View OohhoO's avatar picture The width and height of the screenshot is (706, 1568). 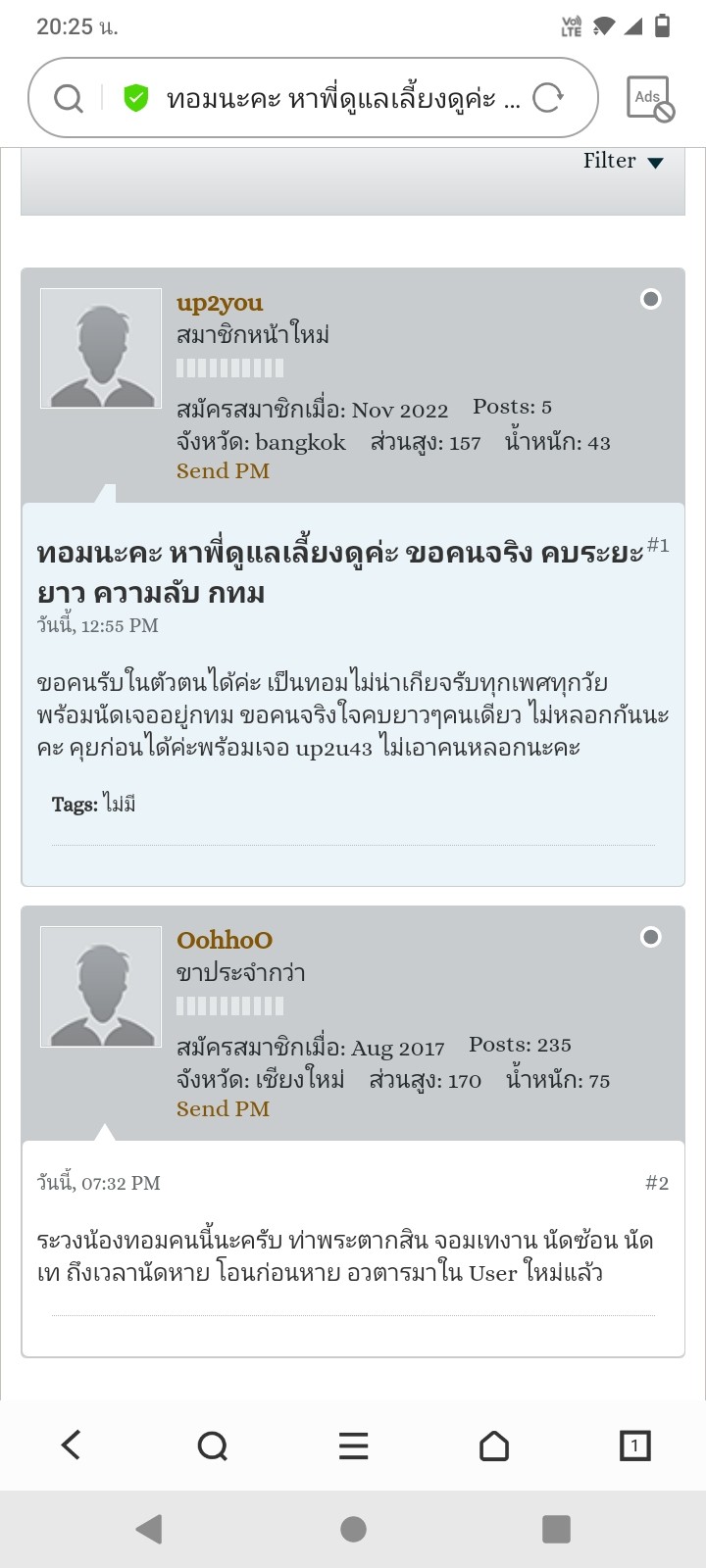tap(101, 986)
